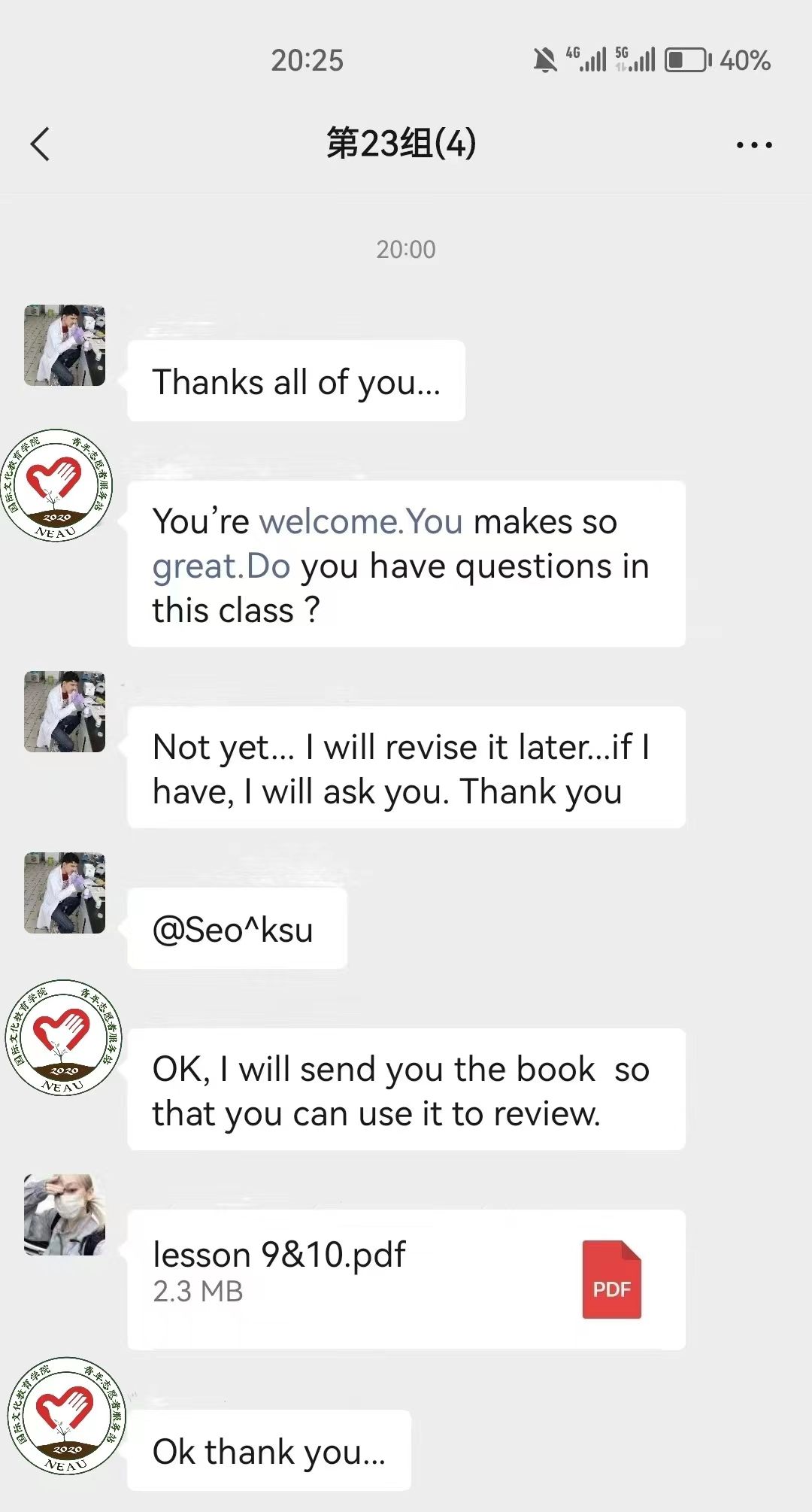Tap avatar beside 'Not yet...' message
The image size is (812, 1512).
[65, 712]
